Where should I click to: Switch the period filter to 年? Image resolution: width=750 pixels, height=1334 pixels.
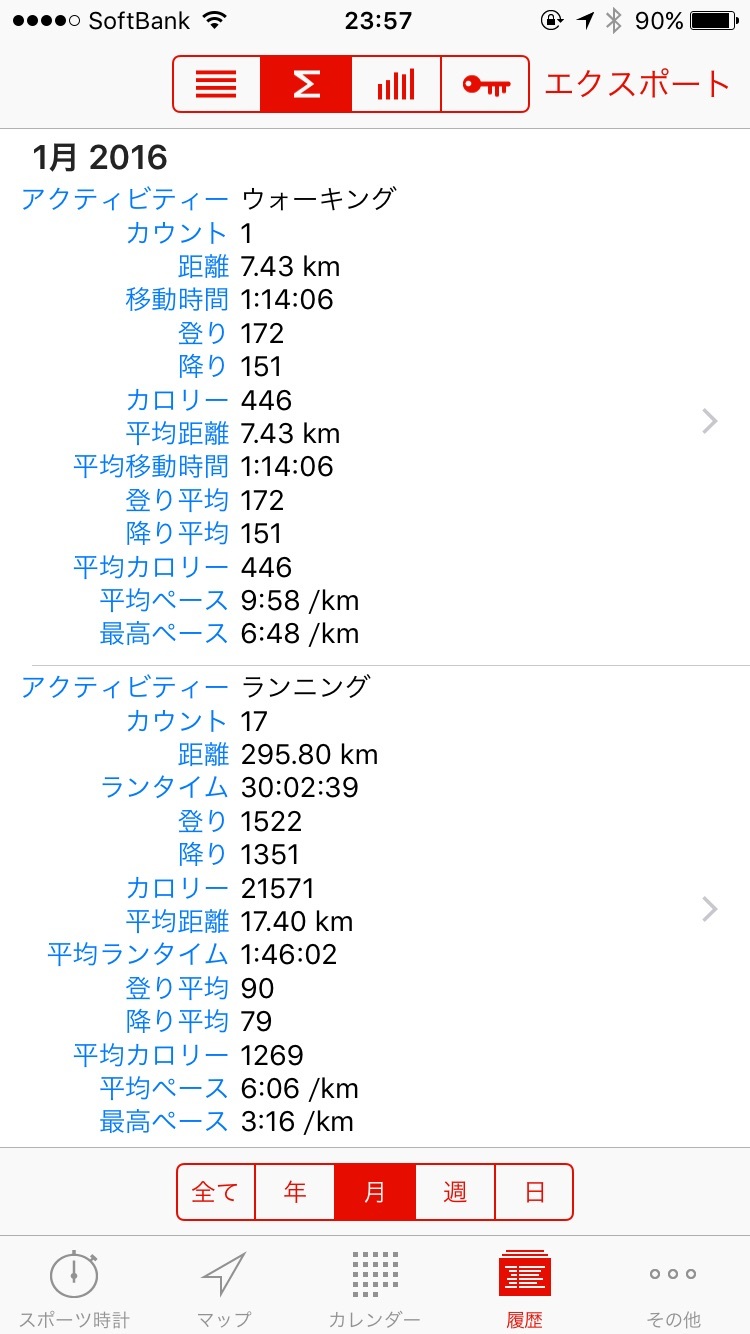tap(295, 1192)
